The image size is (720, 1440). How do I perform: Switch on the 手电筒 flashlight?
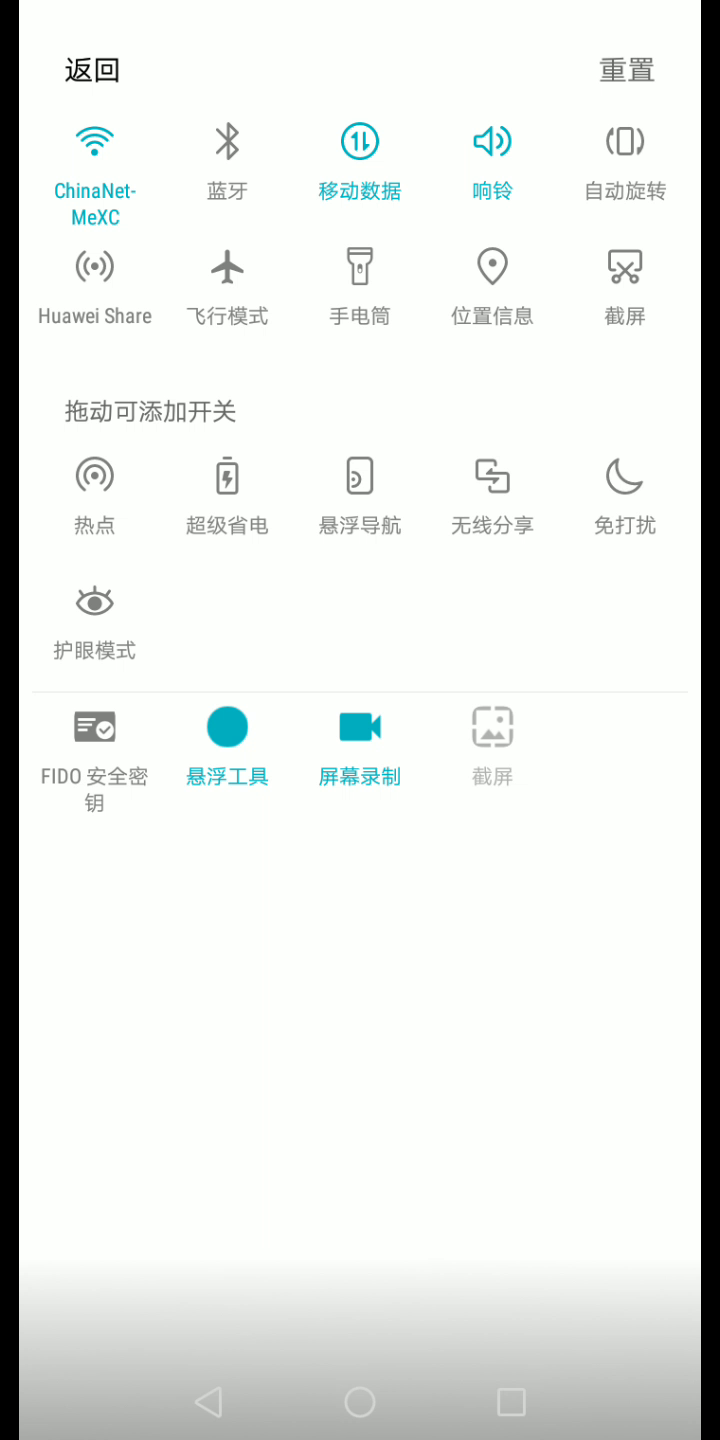[360, 267]
